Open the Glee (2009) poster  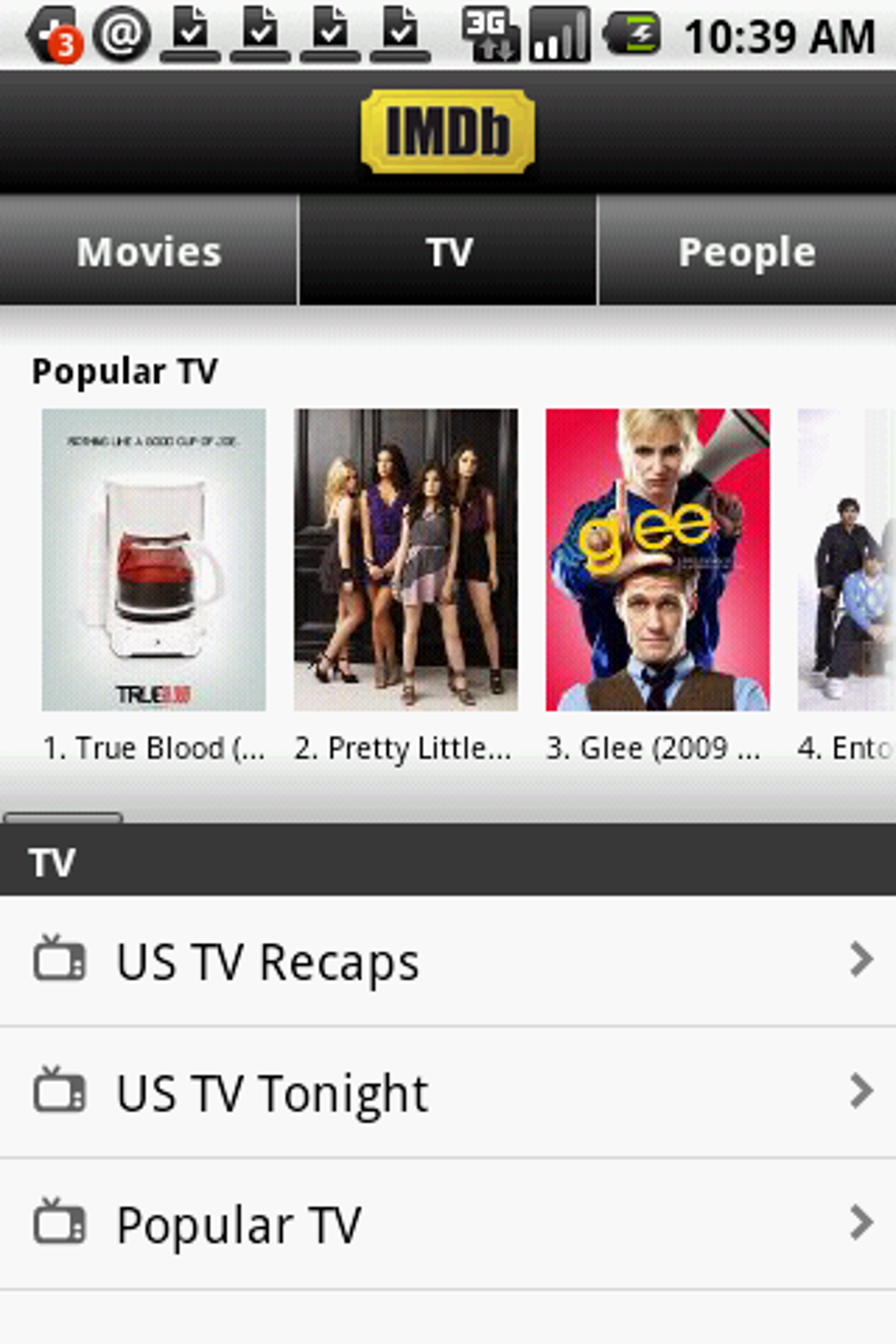657,560
